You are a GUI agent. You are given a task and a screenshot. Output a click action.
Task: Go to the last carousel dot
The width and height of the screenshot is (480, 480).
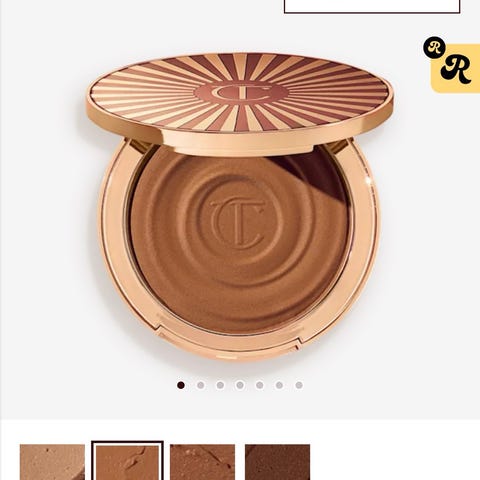point(299,385)
